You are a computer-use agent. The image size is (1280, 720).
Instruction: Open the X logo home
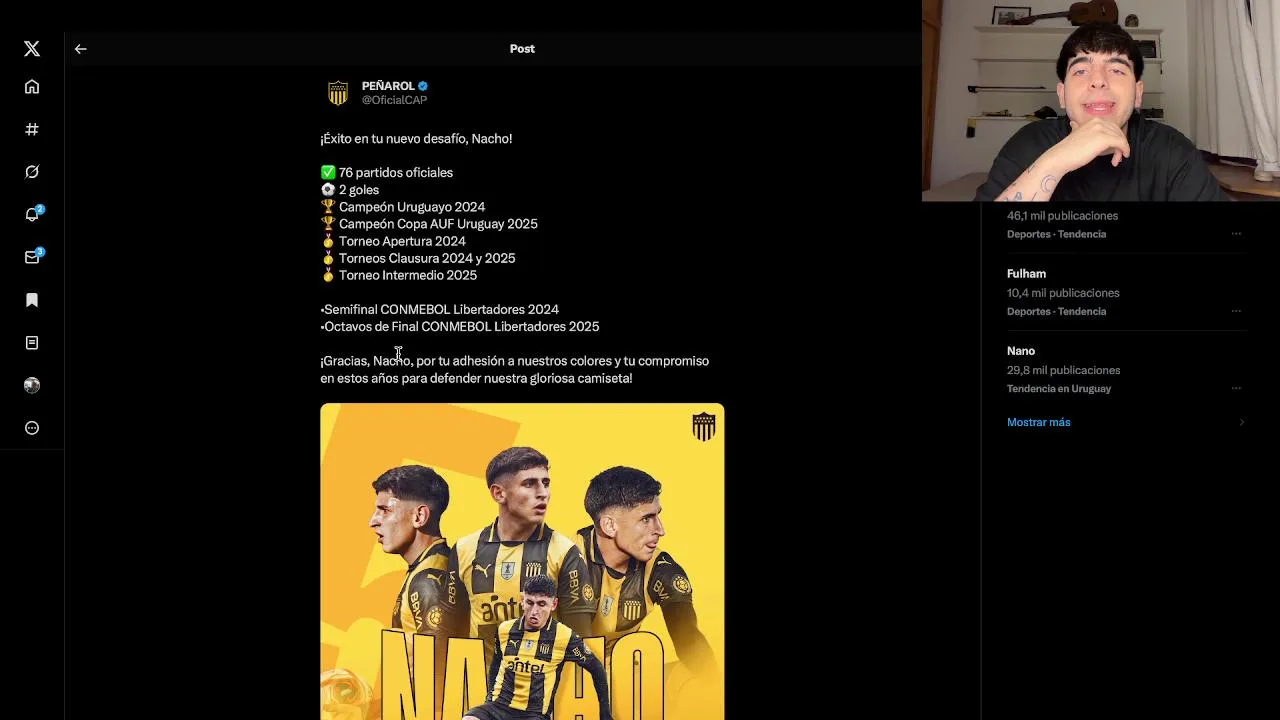coord(32,49)
